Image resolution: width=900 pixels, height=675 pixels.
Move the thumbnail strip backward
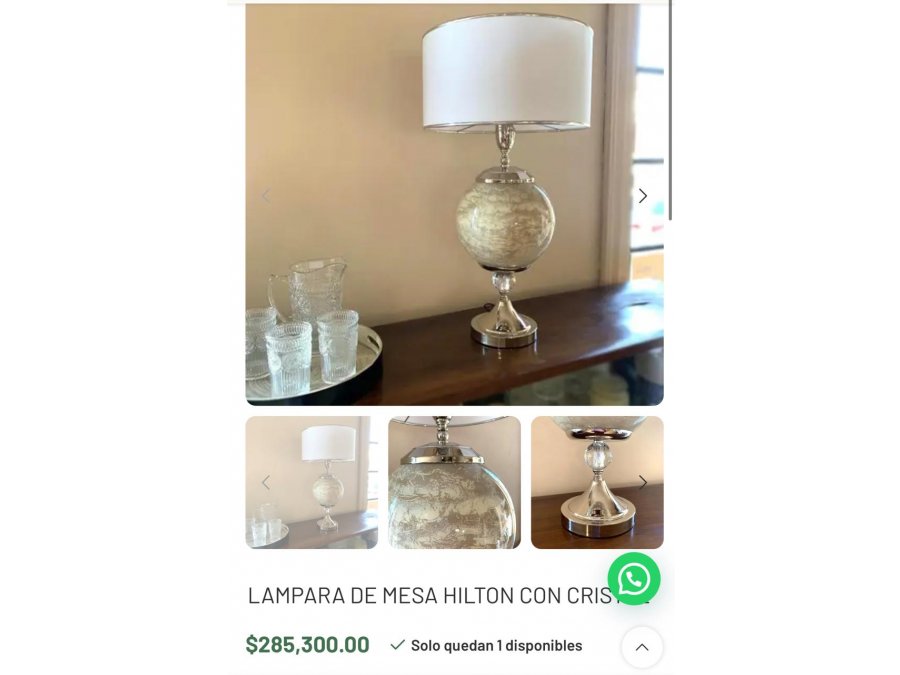click(x=266, y=482)
